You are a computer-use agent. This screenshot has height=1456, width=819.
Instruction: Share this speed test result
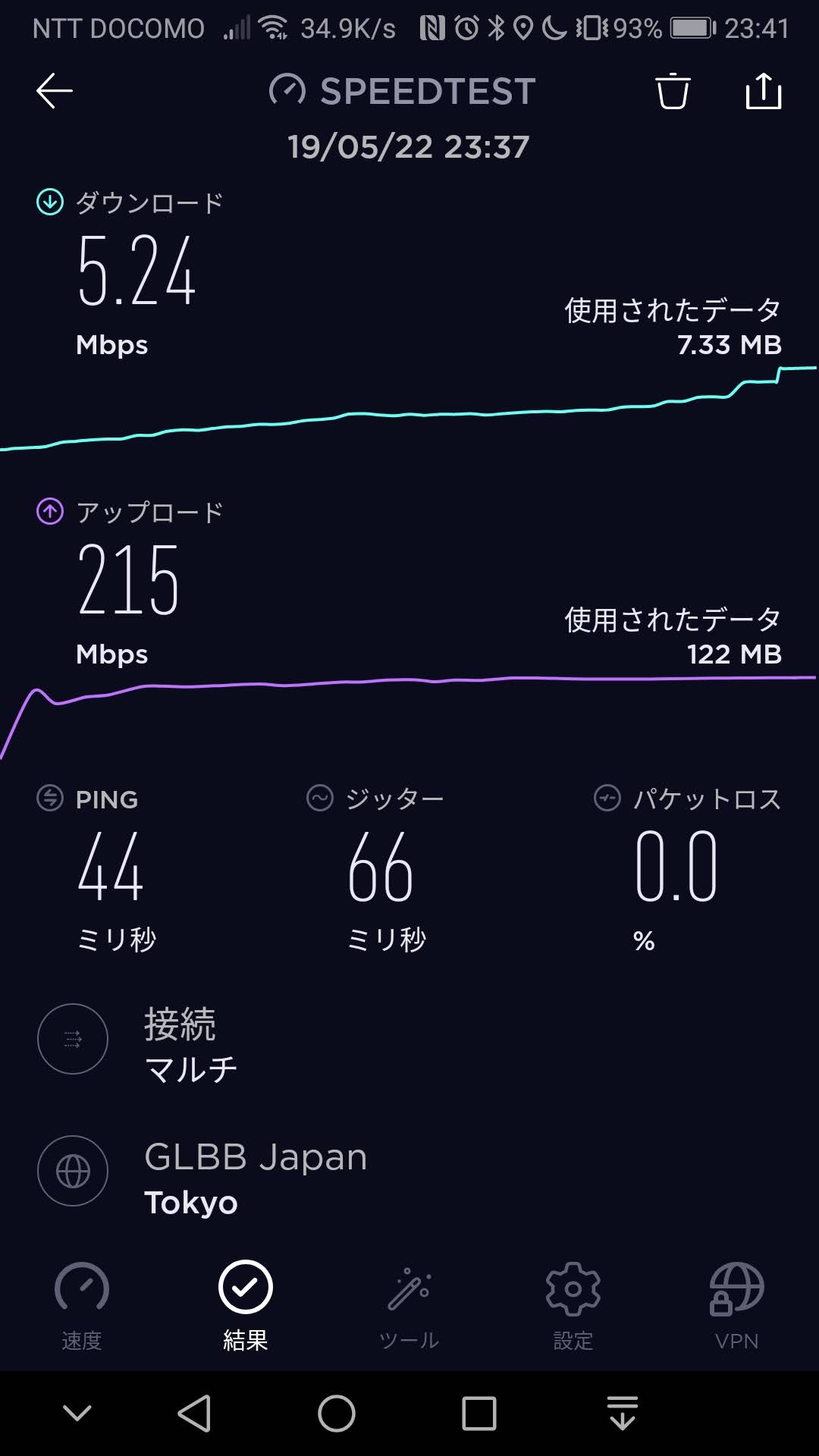[763, 91]
